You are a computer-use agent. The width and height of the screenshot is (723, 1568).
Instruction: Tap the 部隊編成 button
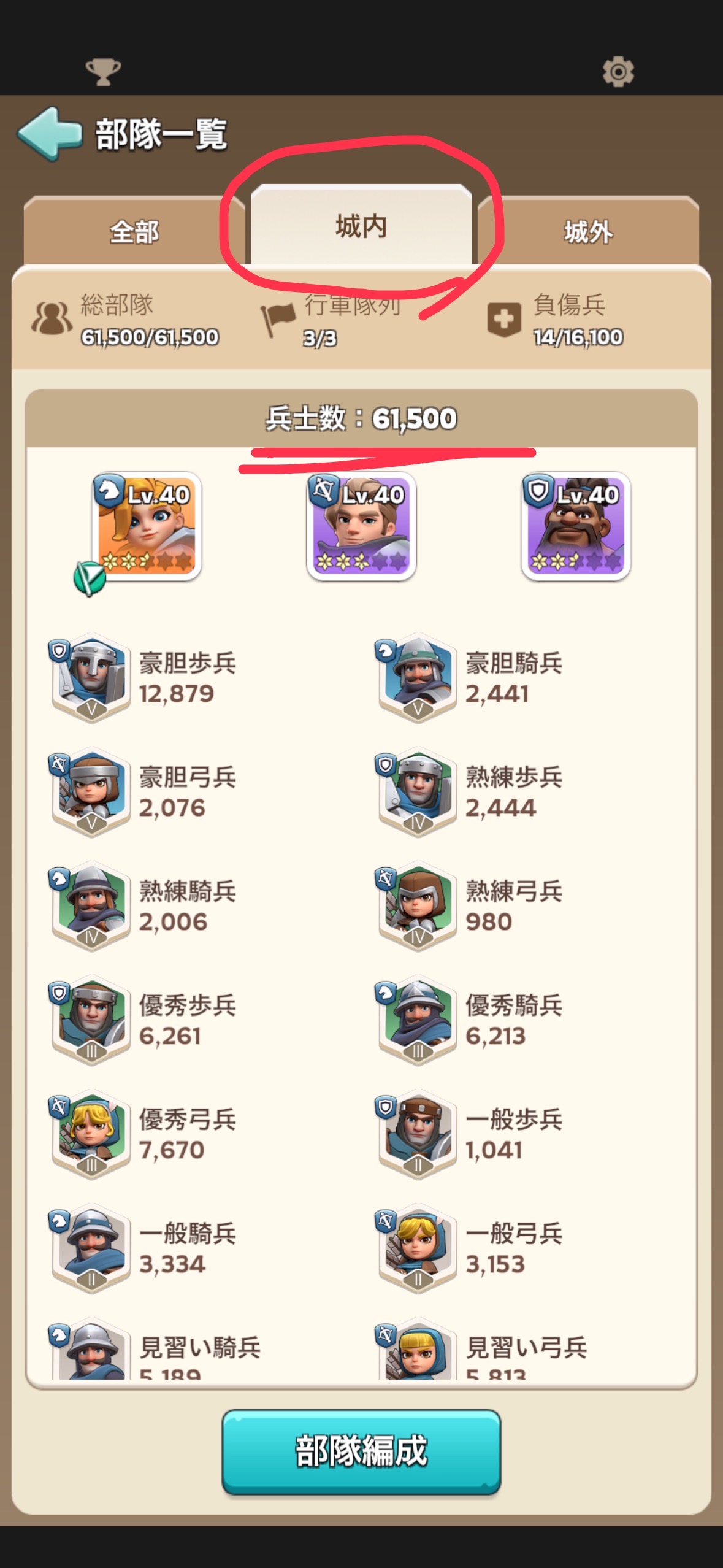pos(361,1451)
